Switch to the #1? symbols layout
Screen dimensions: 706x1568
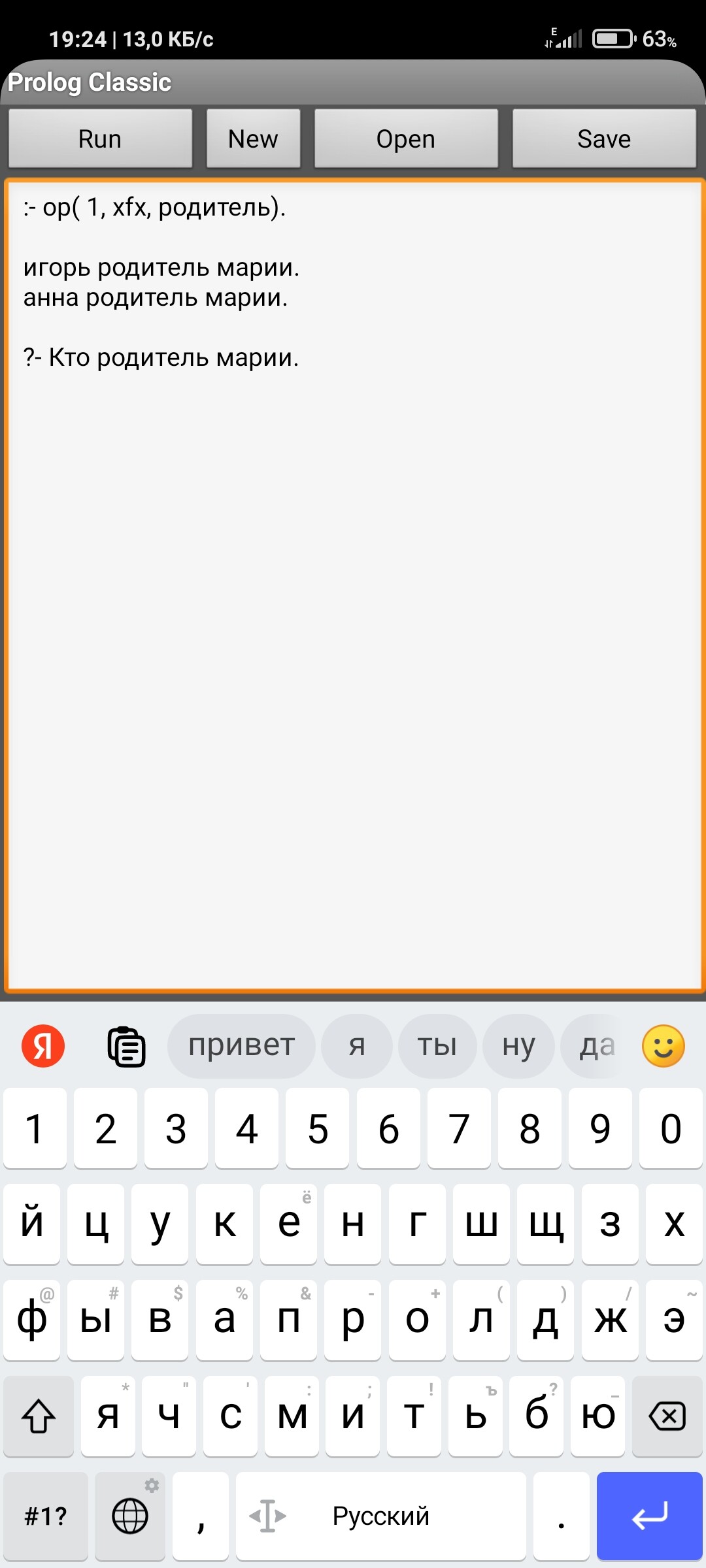coord(46,1516)
